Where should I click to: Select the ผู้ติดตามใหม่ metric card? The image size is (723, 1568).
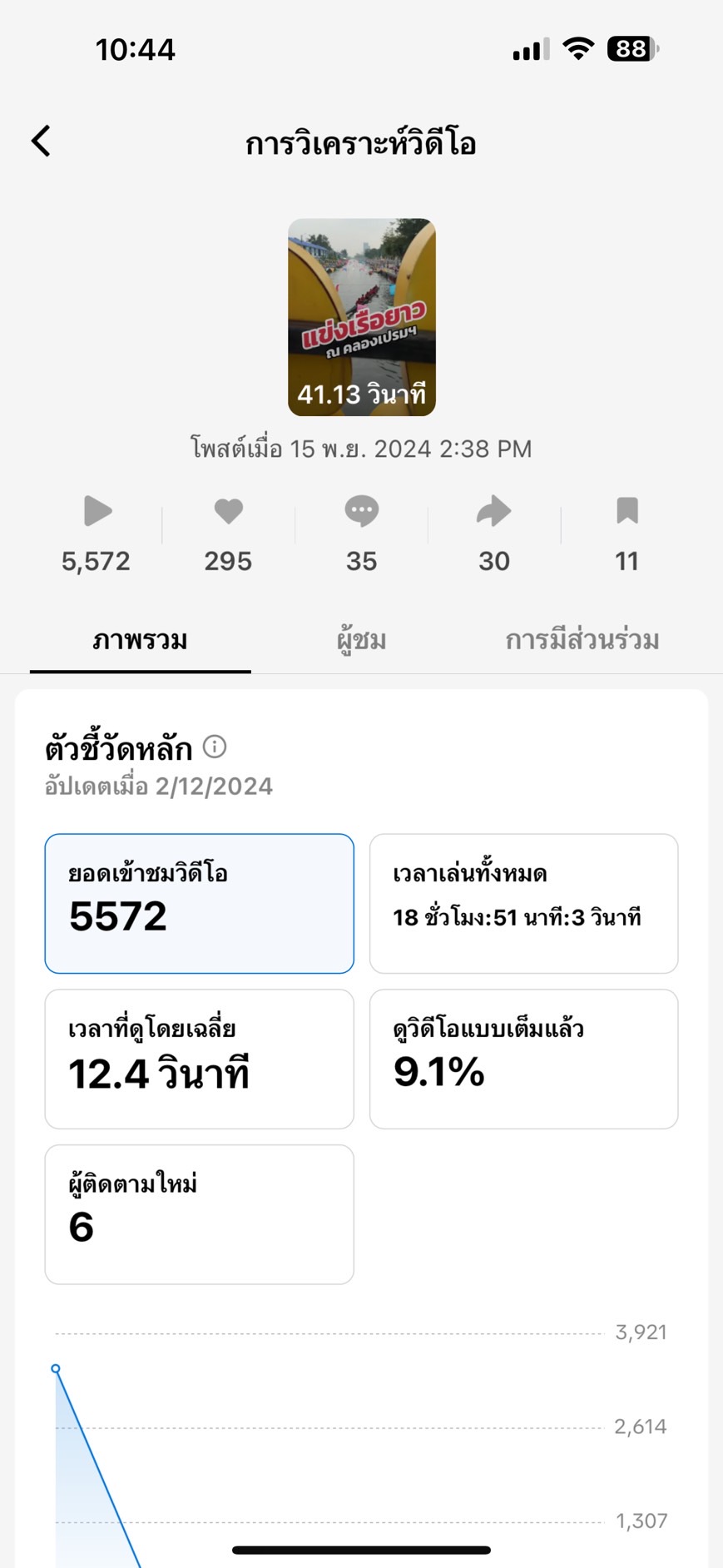199,1214
